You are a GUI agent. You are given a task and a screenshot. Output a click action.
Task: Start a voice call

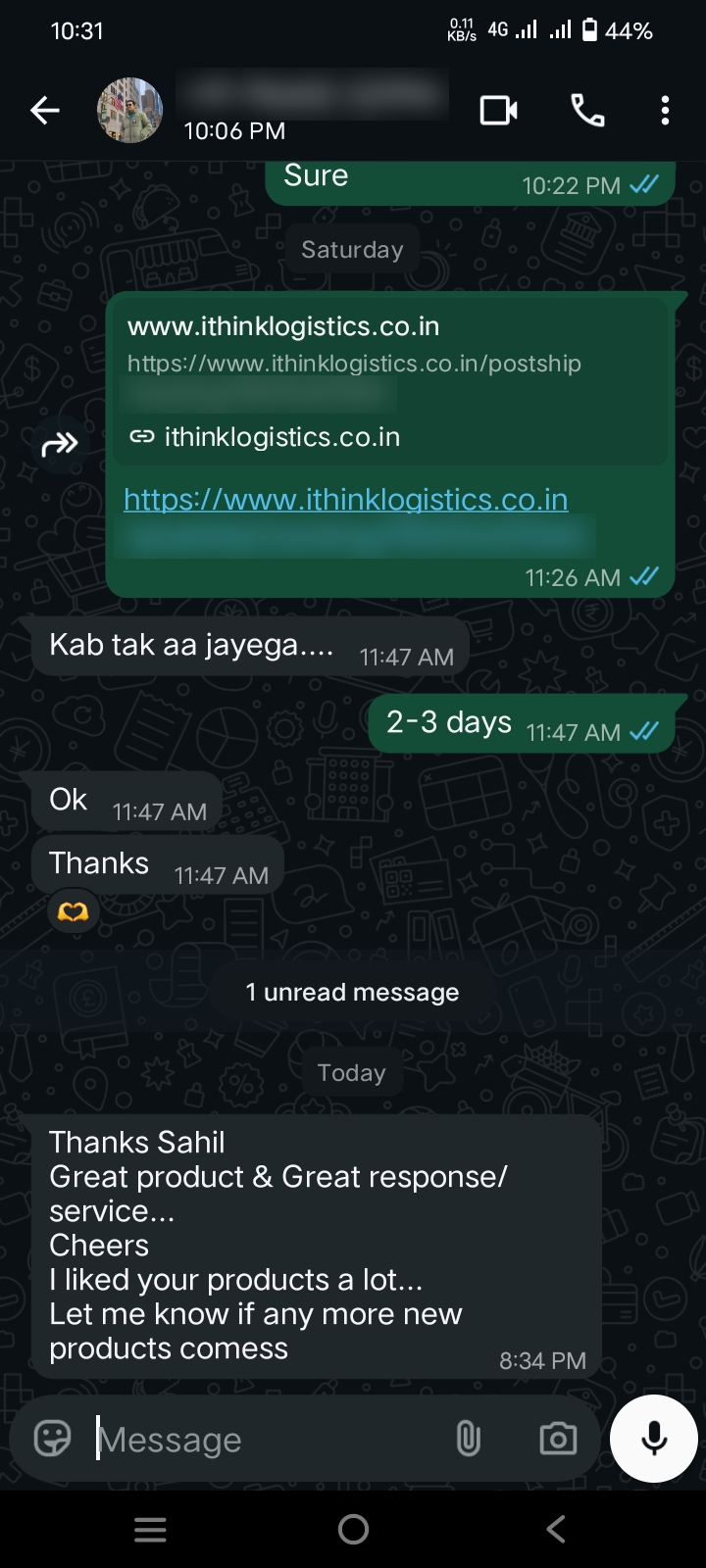(x=587, y=111)
